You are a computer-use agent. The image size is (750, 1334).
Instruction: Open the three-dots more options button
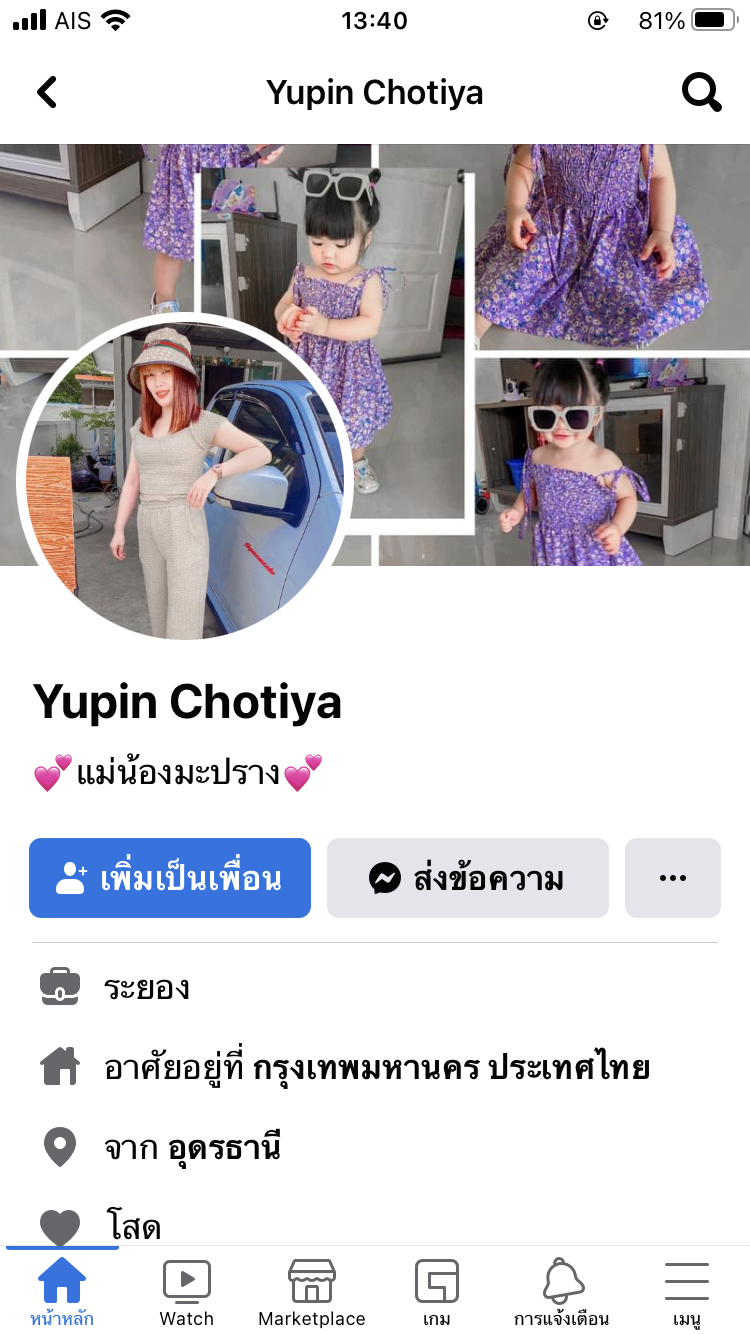click(672, 878)
